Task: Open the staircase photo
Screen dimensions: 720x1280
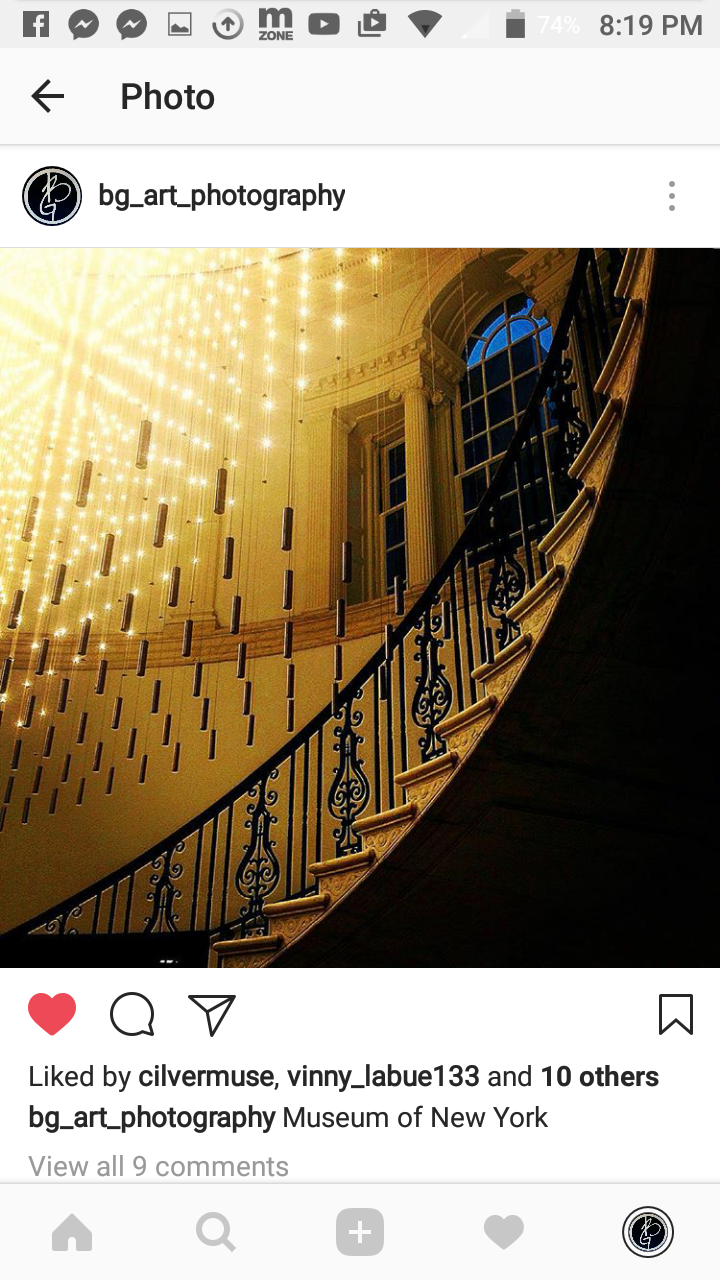Action: [x=360, y=607]
